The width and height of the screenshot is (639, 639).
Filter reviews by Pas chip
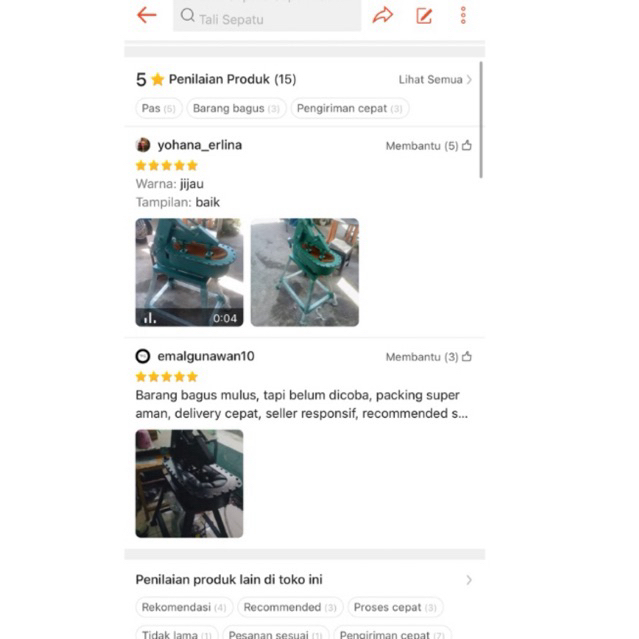(158, 108)
